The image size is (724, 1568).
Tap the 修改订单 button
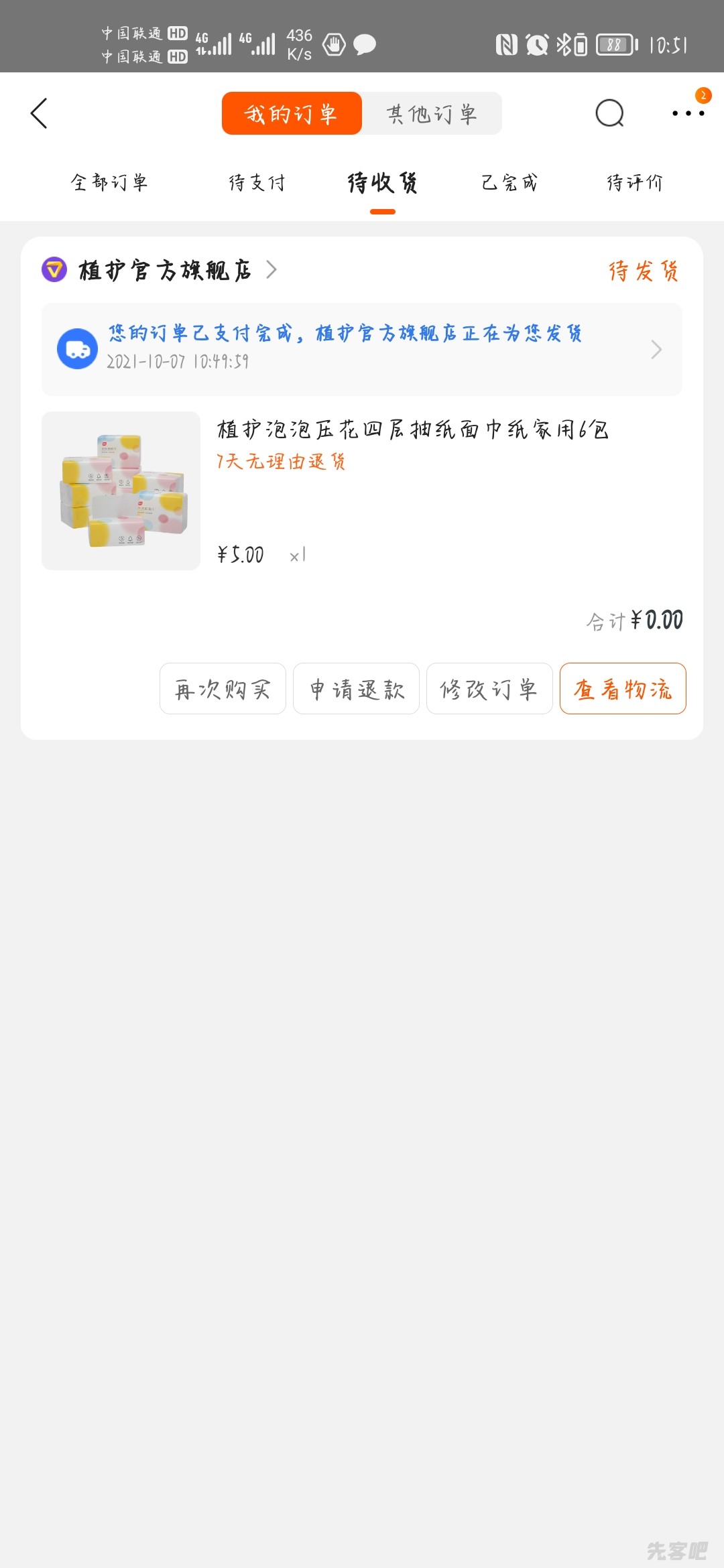click(x=489, y=689)
